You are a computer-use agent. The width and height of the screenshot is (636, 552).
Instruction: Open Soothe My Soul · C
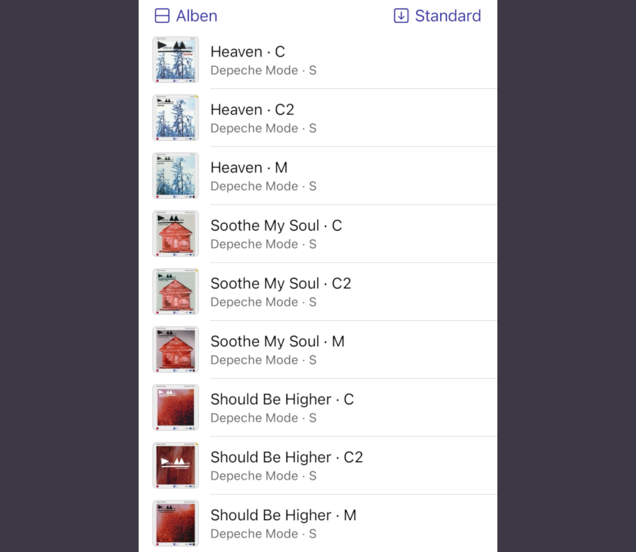[318, 234]
